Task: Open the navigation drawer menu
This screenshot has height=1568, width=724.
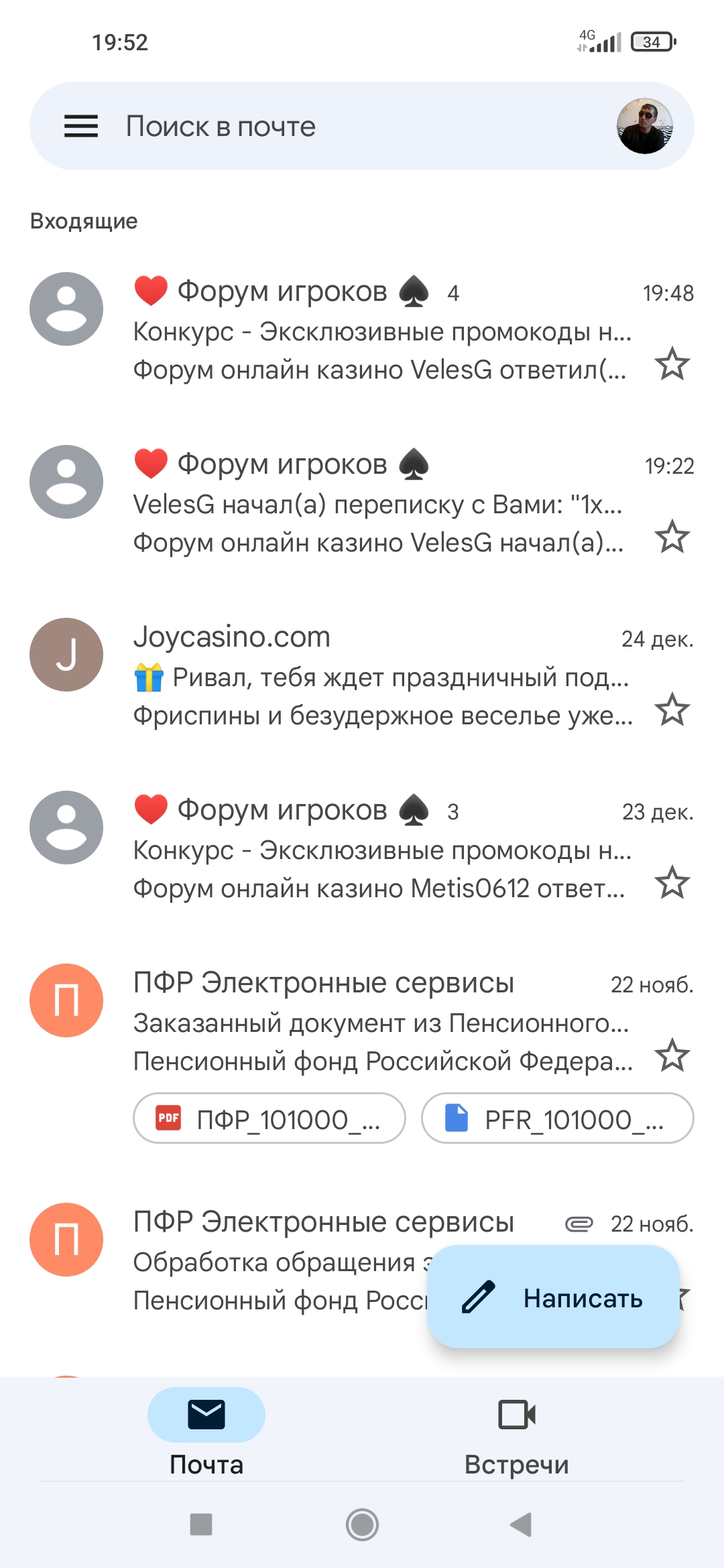Action: pos(81,126)
